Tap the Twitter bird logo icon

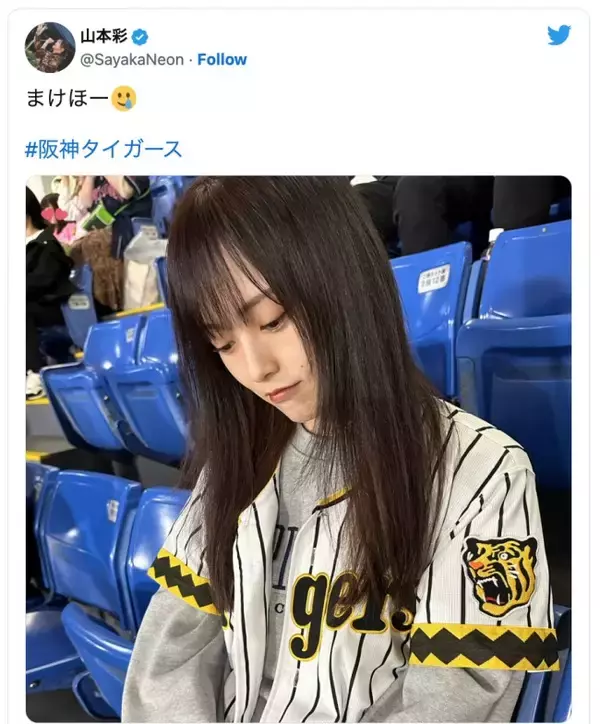[x=558, y=36]
